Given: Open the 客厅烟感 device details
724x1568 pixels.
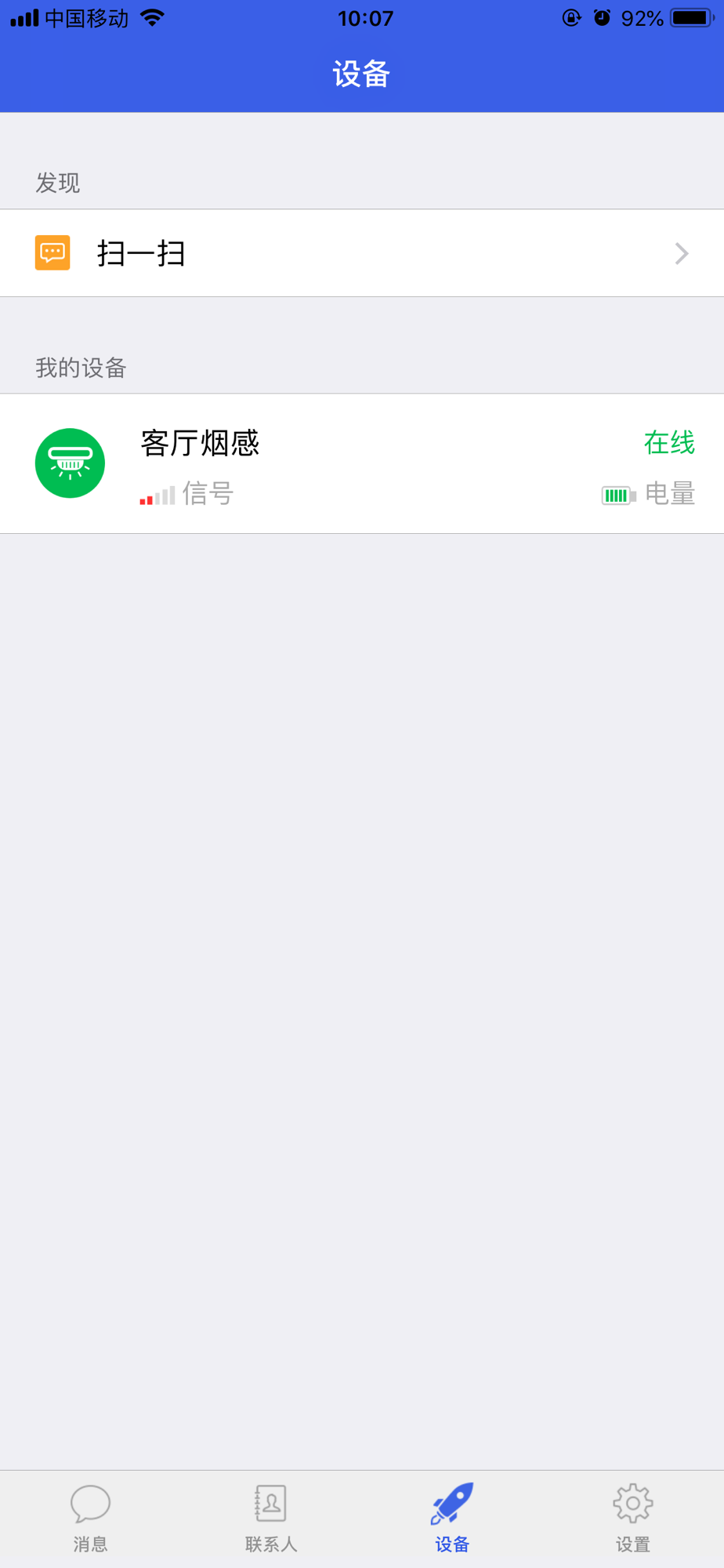Looking at the screenshot, I should pyautogui.click(x=362, y=463).
